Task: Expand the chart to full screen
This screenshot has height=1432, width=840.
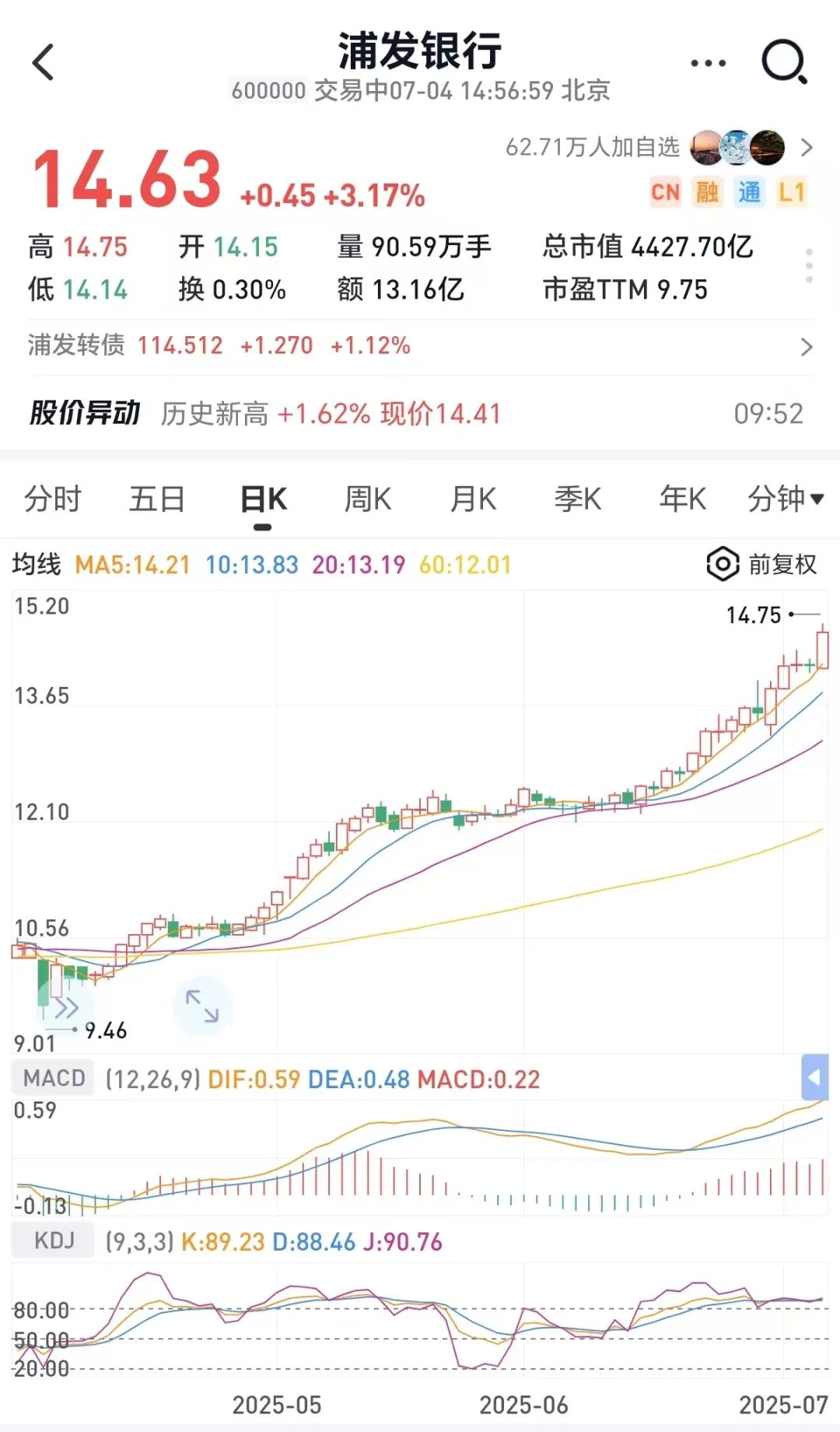Action: pos(202,1006)
